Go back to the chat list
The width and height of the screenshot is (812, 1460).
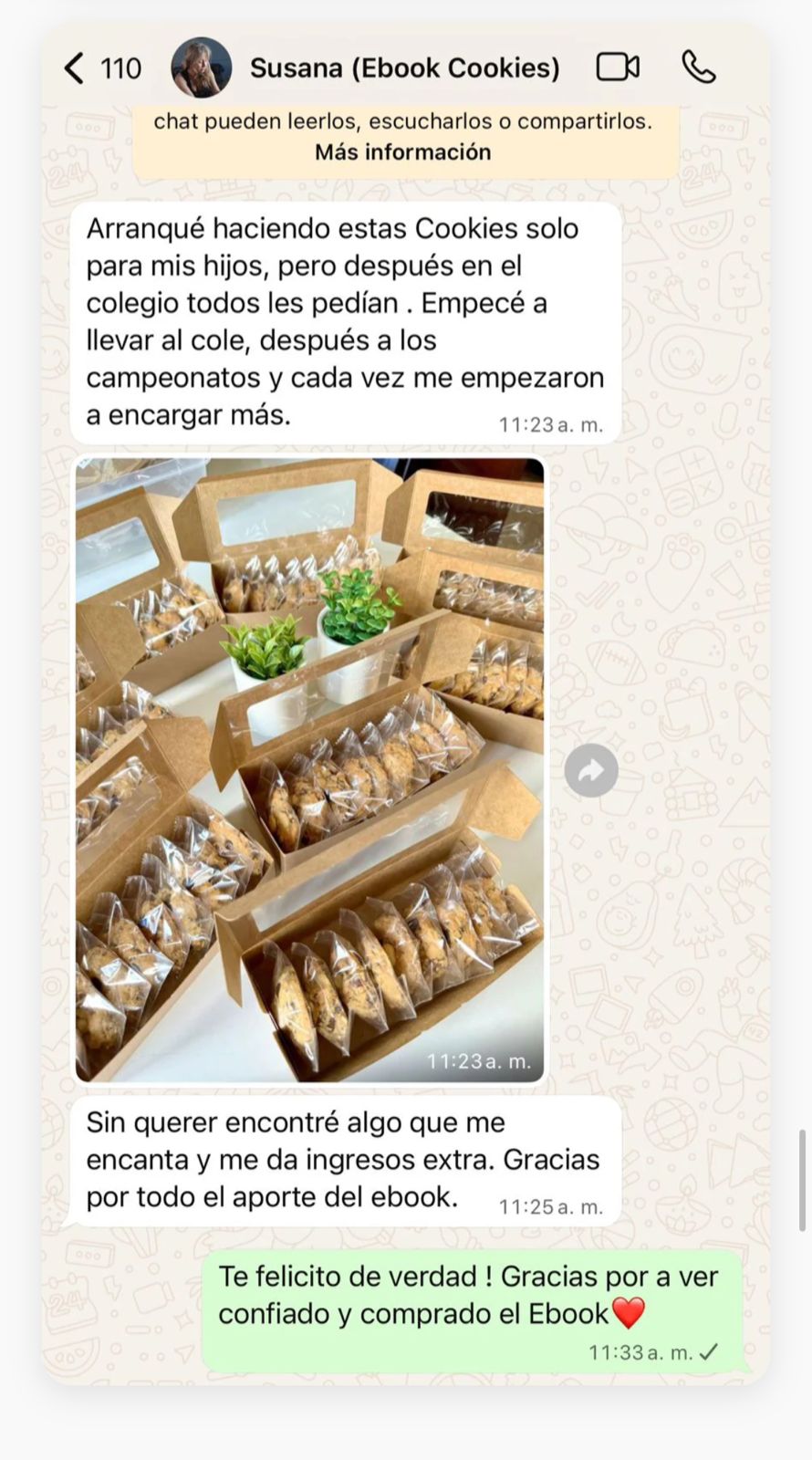[75, 68]
